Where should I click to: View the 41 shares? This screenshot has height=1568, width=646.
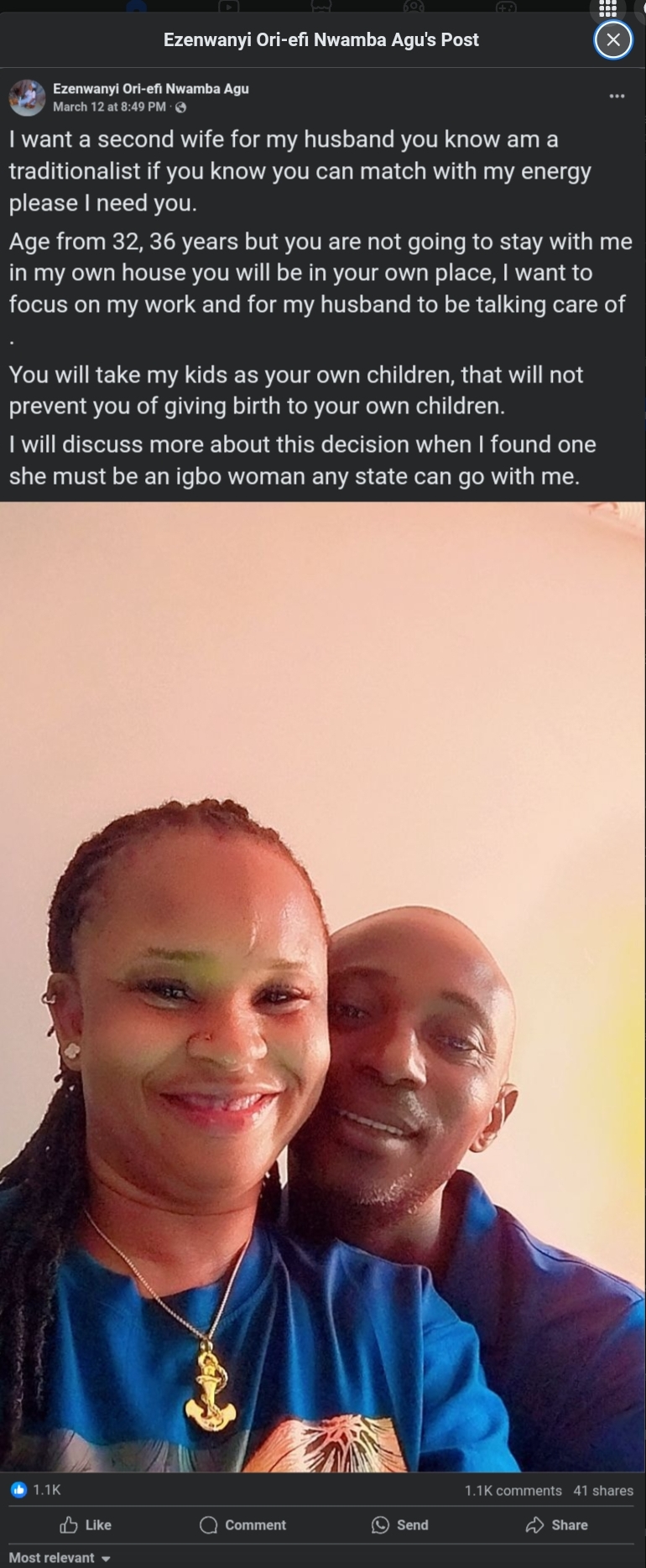(603, 1490)
